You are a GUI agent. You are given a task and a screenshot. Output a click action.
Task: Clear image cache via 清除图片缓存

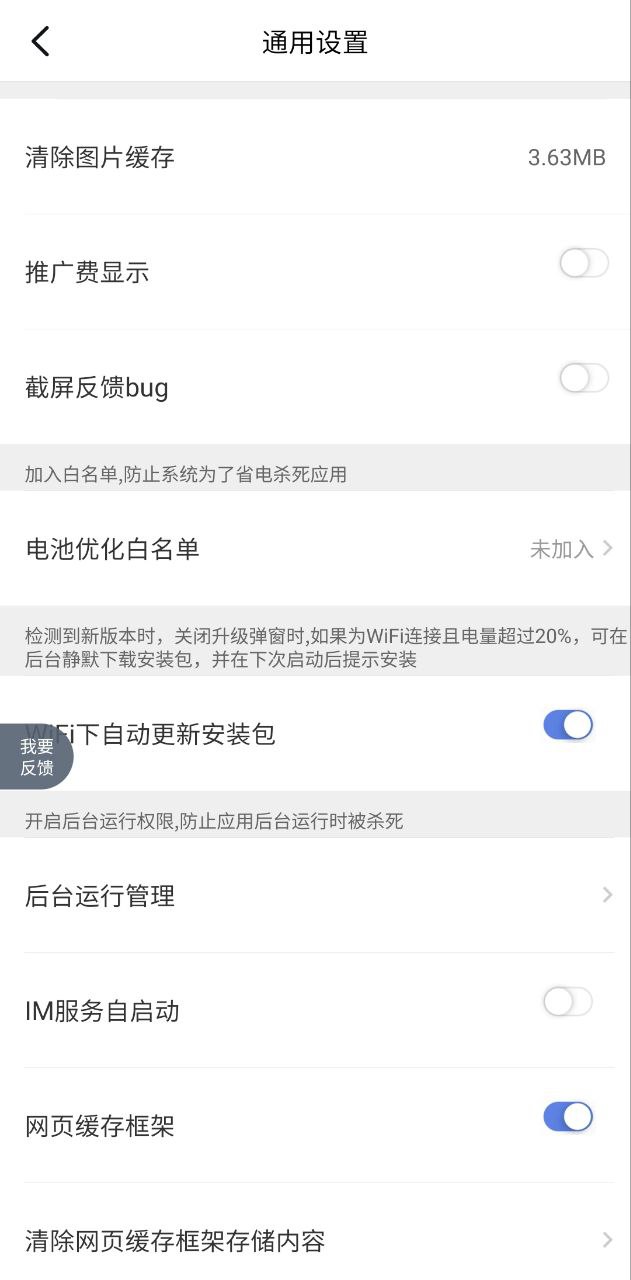click(x=315, y=157)
